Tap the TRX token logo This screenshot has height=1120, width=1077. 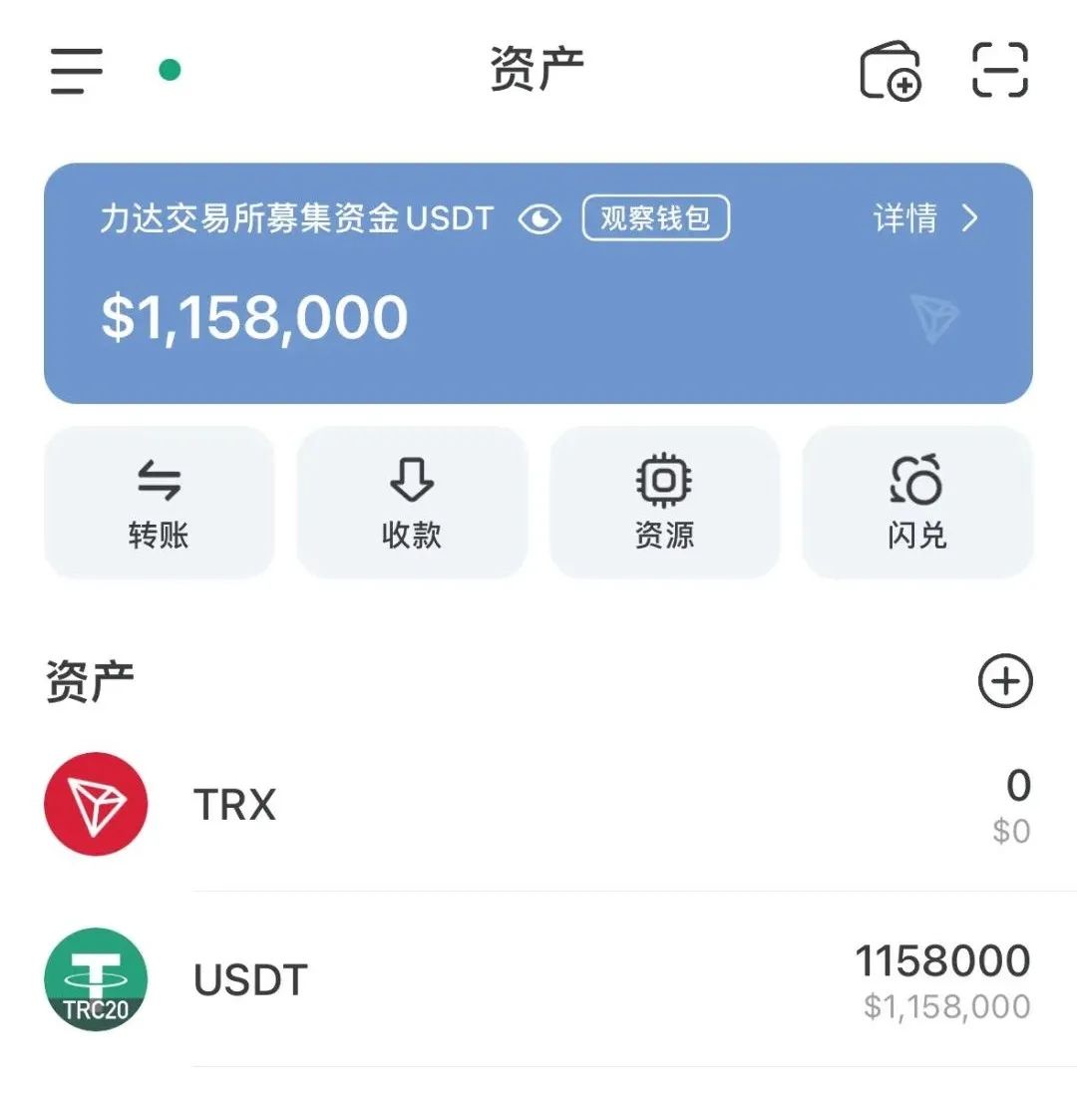(95, 803)
